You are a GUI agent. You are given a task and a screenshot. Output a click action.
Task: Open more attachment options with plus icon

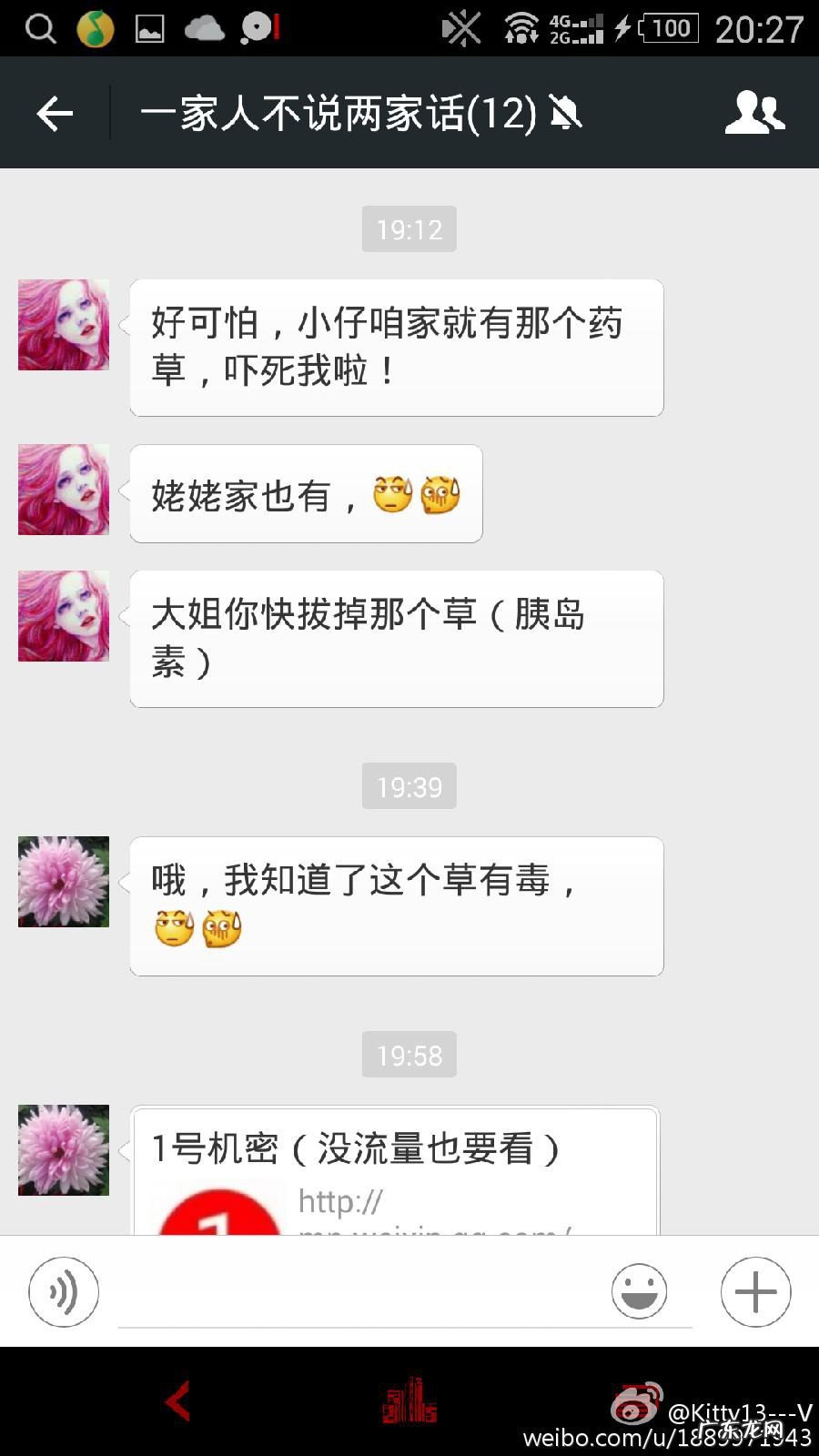point(755,1291)
